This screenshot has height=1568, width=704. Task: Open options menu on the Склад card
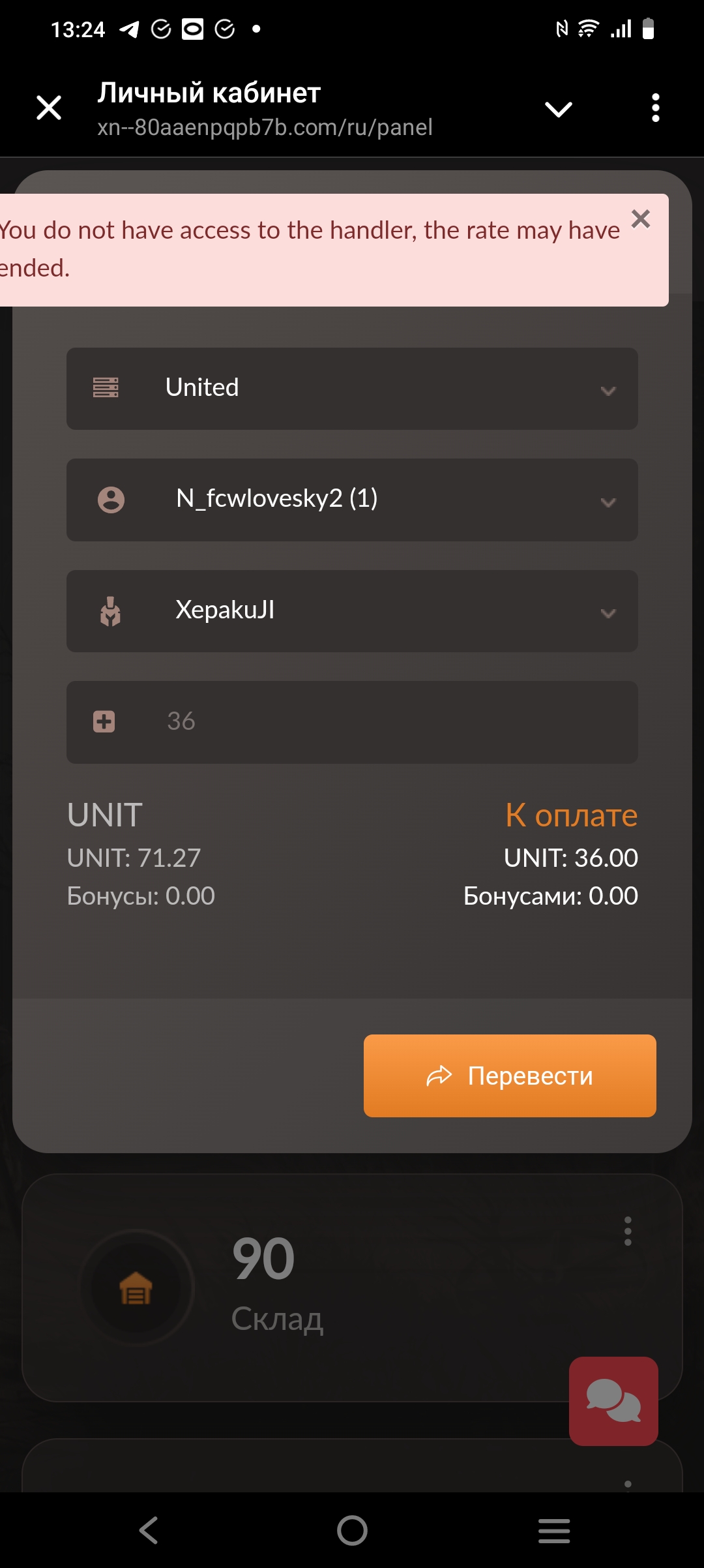[628, 1231]
